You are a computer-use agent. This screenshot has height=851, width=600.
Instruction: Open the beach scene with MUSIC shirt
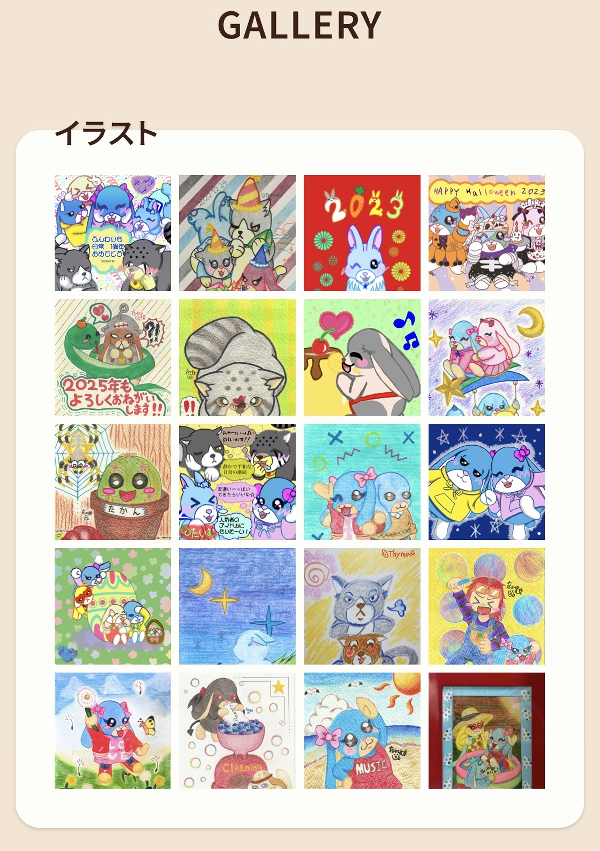[x=362, y=730]
